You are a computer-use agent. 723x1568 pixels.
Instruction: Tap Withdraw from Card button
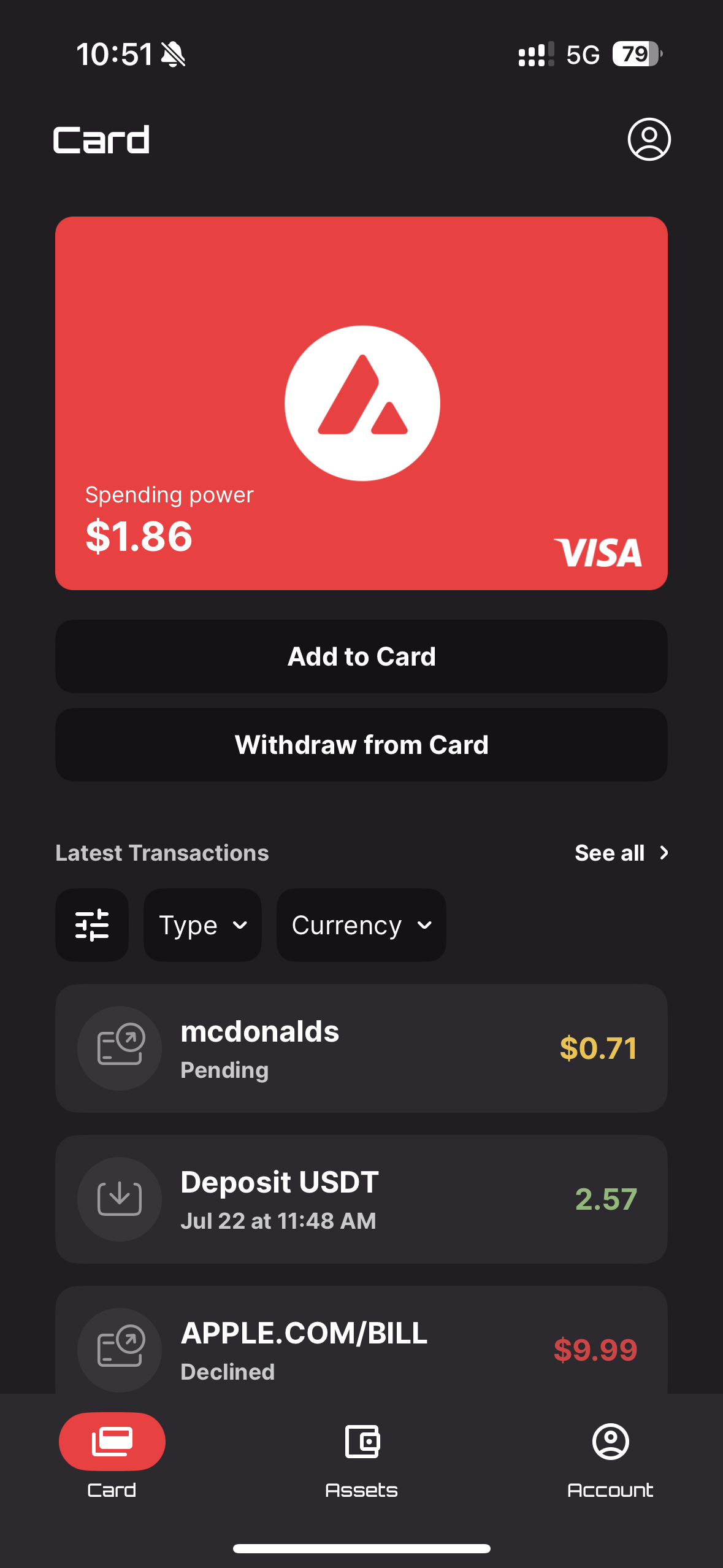pyautogui.click(x=361, y=745)
